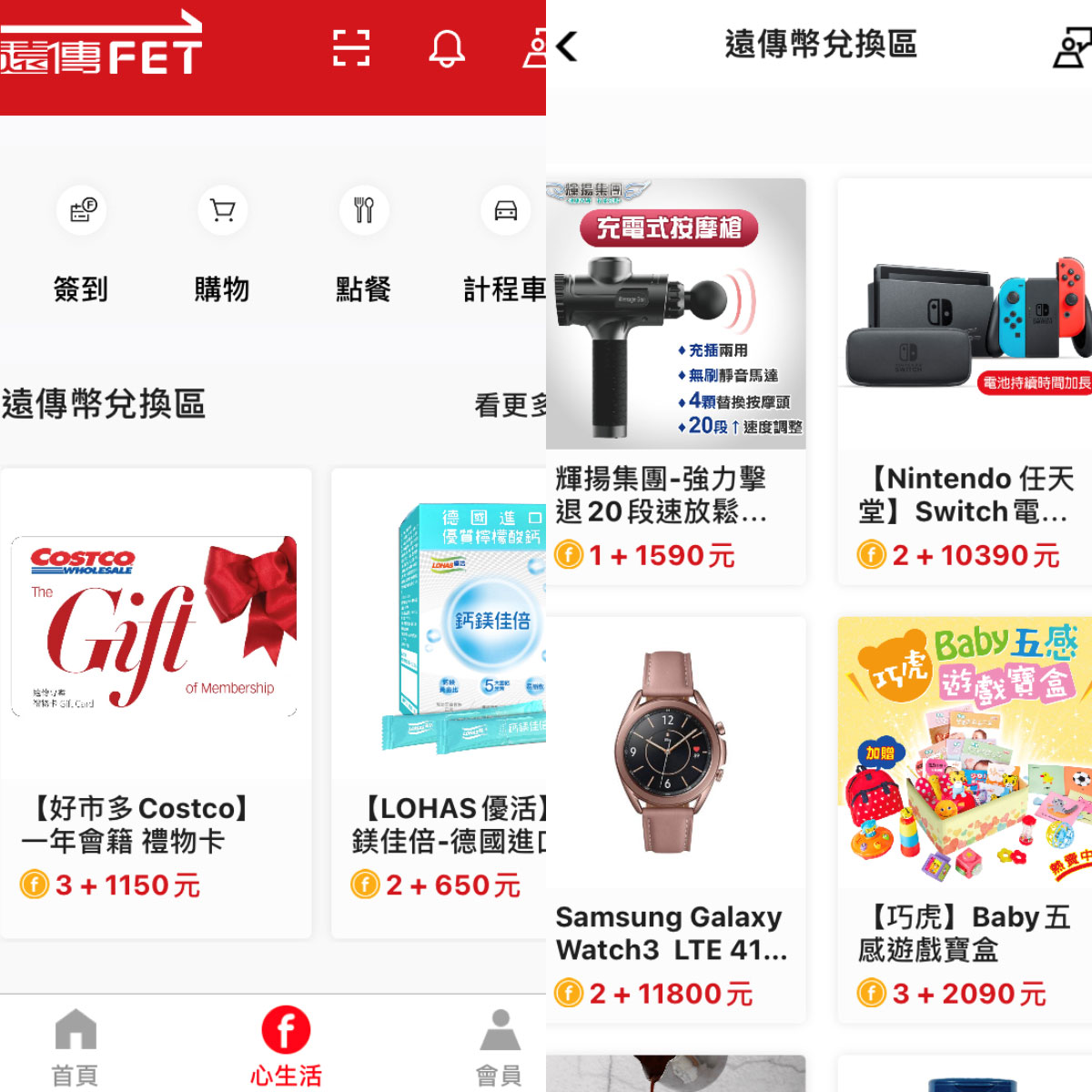Open Samsung Galaxy Watch3 LTE product

(675, 819)
